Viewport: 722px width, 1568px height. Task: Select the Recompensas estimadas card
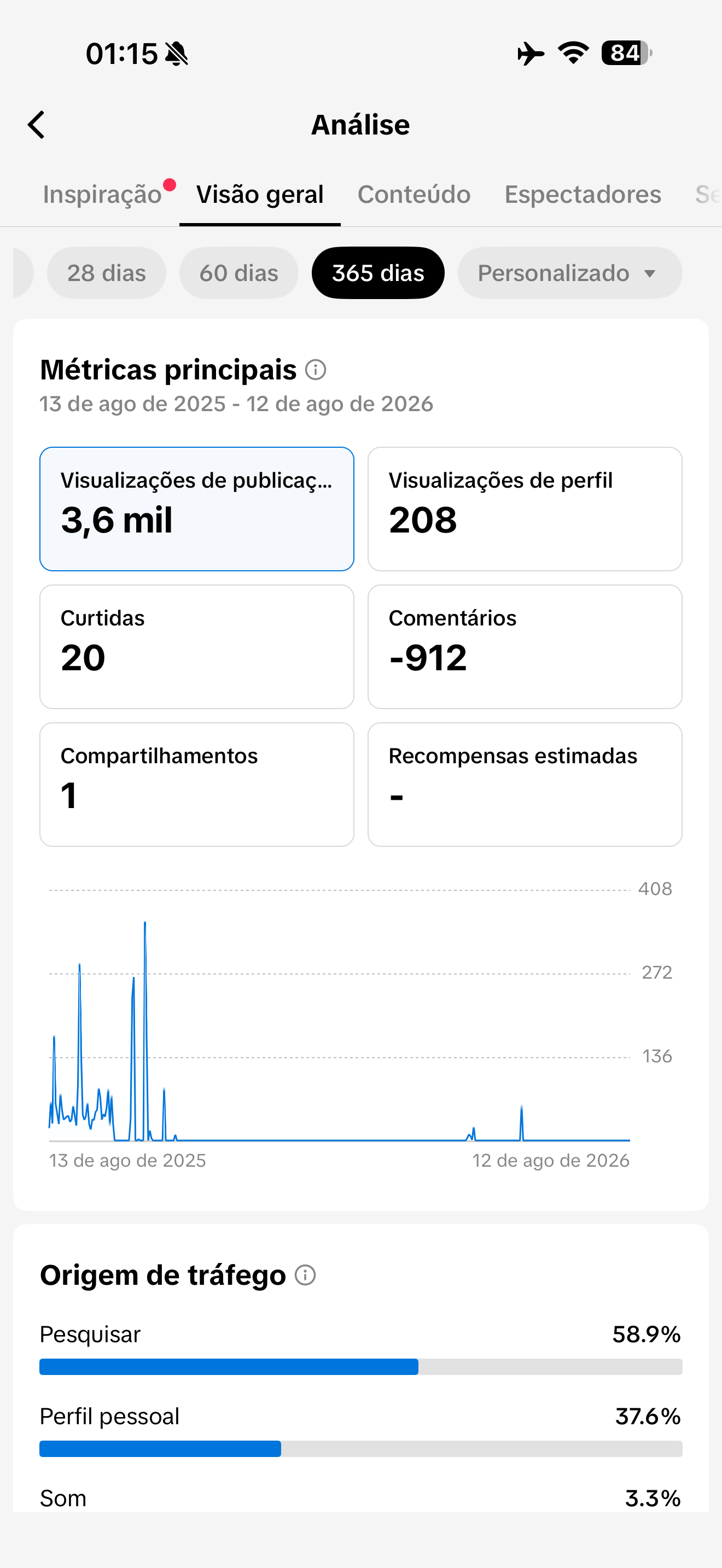[525, 784]
